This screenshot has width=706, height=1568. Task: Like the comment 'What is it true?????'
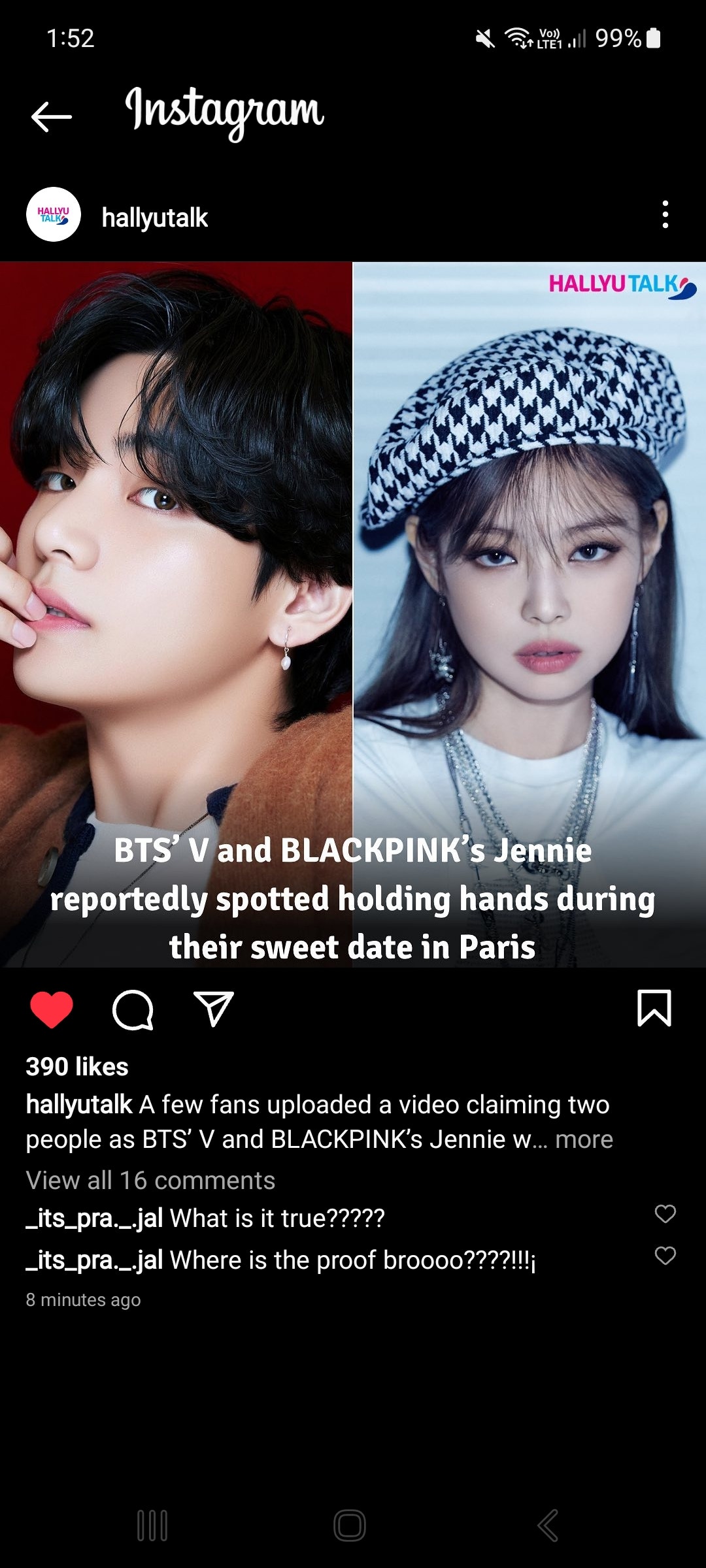click(x=665, y=1214)
